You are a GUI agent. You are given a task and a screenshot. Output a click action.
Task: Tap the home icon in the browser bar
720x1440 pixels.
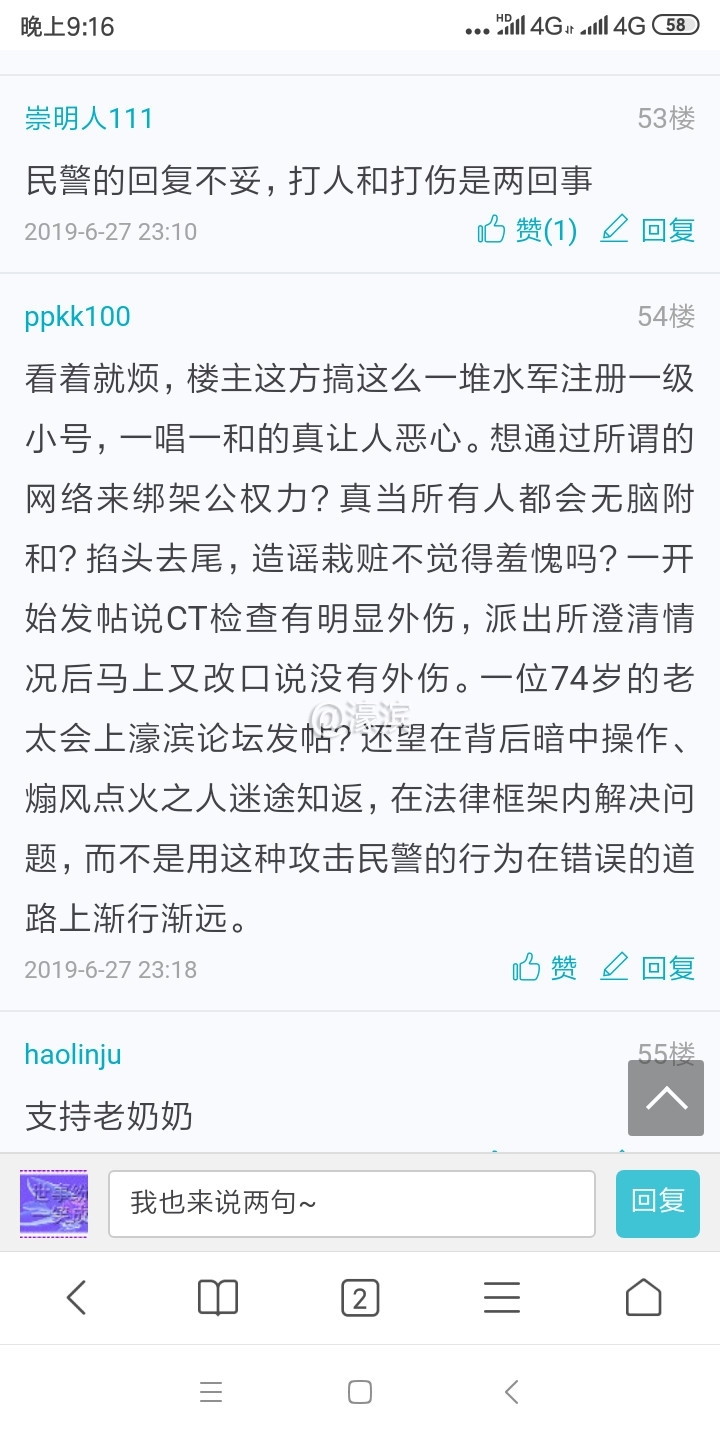643,1297
